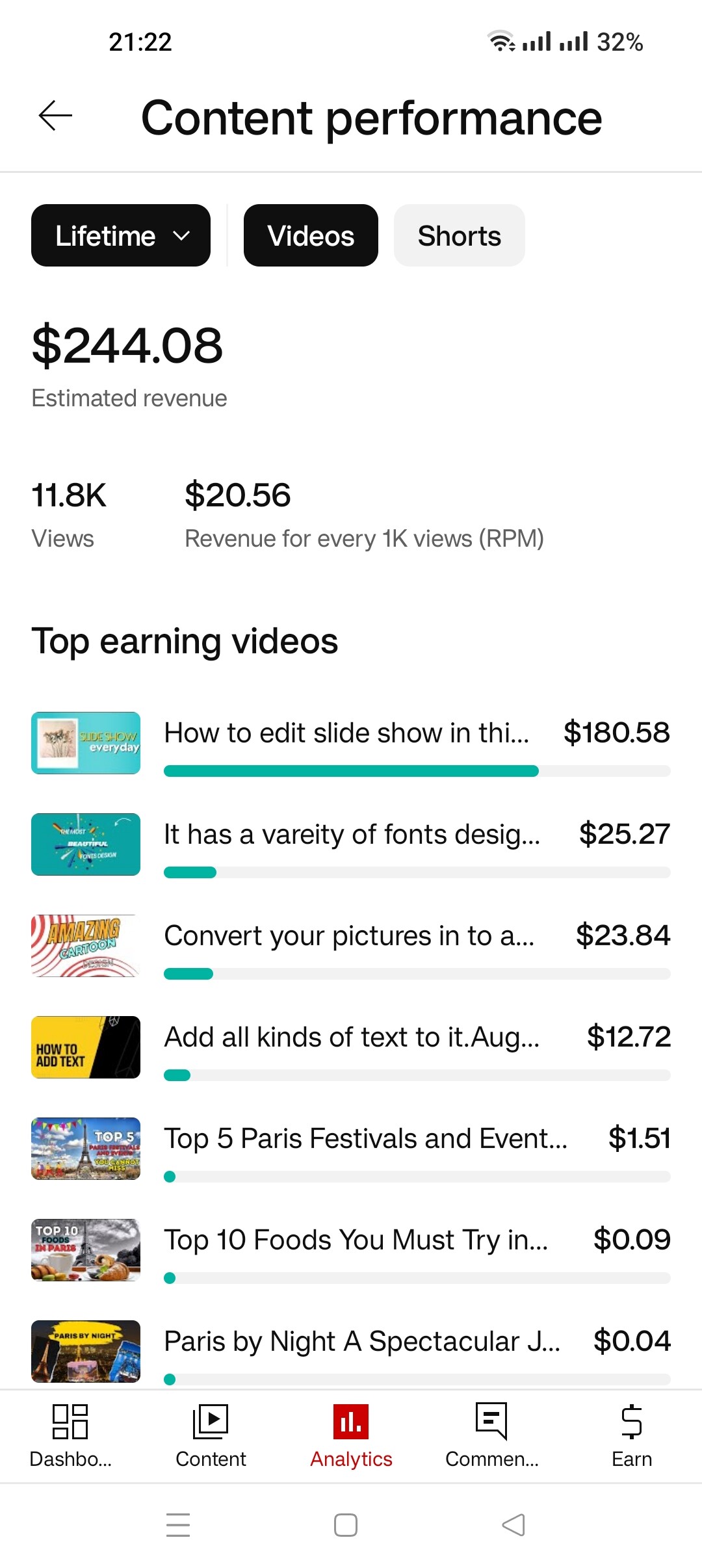The height and width of the screenshot is (1568, 702).
Task: Open 'Paris by Night' video
Action: (351, 1352)
